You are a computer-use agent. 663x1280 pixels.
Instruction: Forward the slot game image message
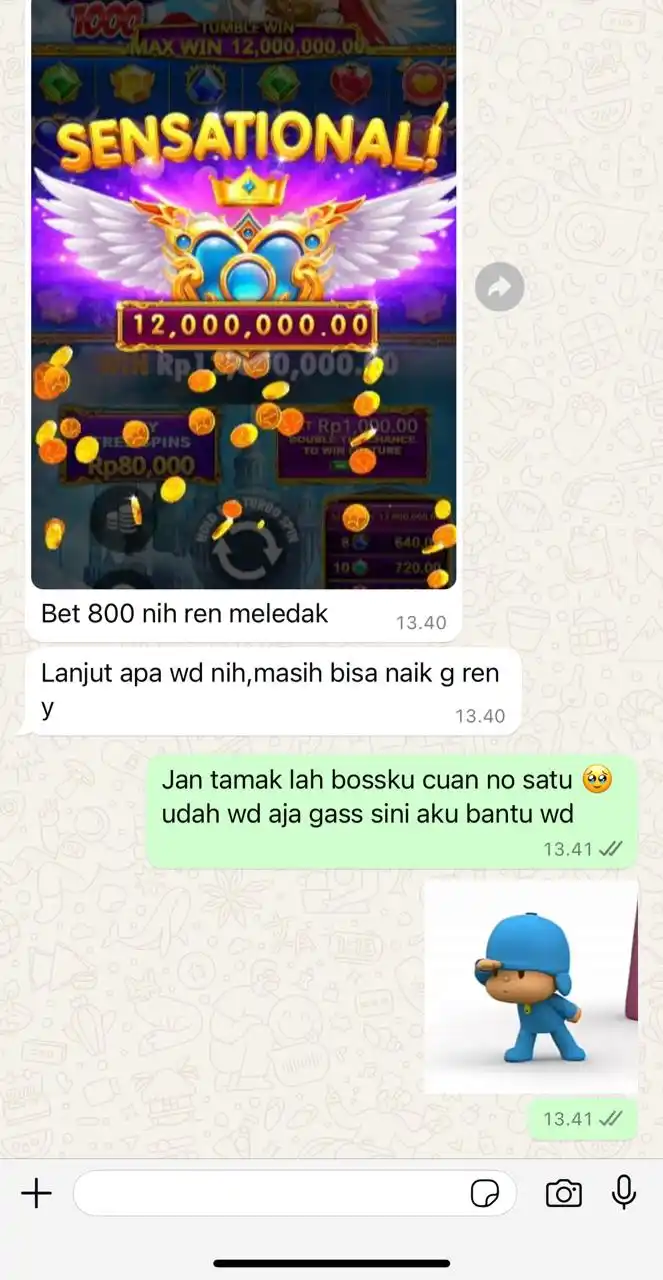tap(499, 289)
